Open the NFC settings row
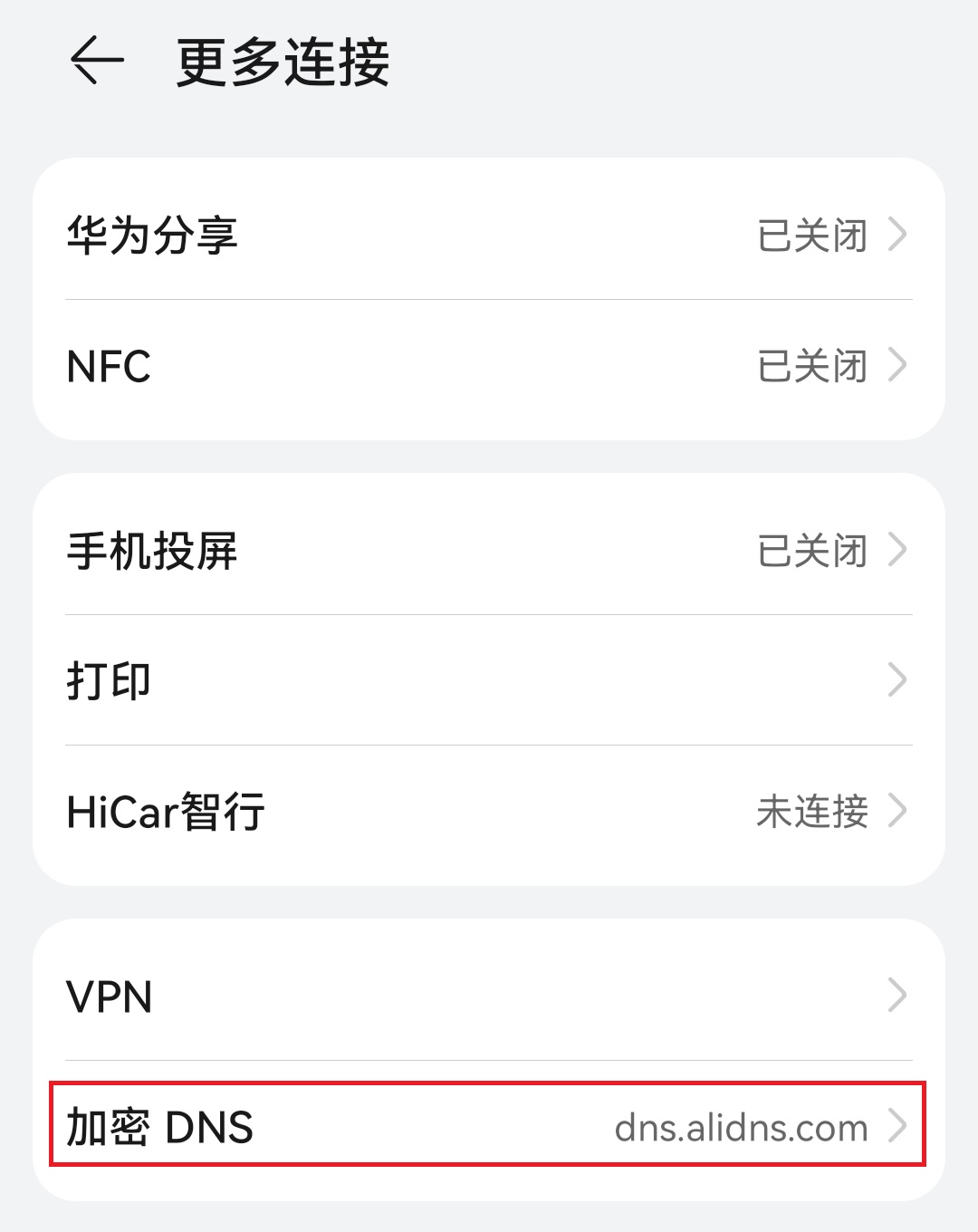 [x=489, y=366]
